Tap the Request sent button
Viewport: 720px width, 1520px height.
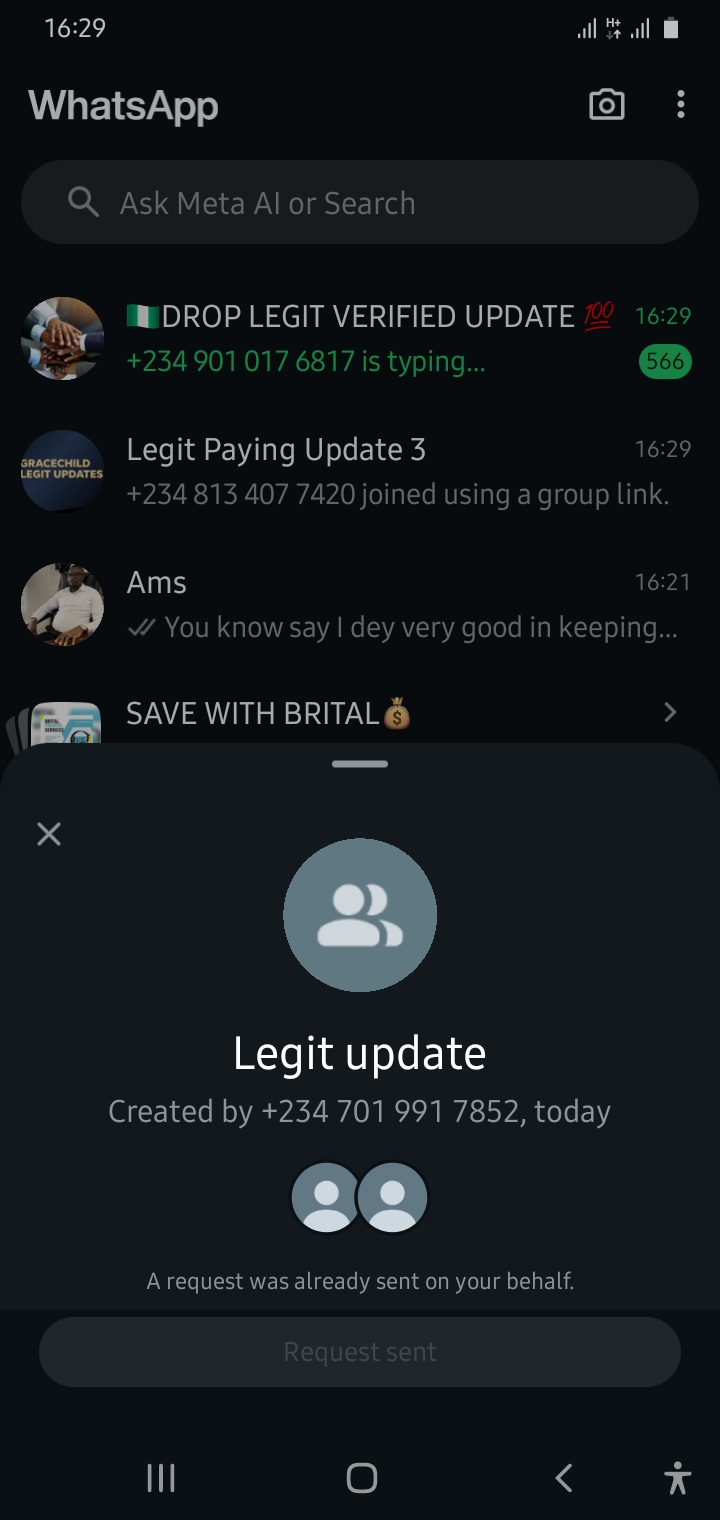tap(360, 1352)
